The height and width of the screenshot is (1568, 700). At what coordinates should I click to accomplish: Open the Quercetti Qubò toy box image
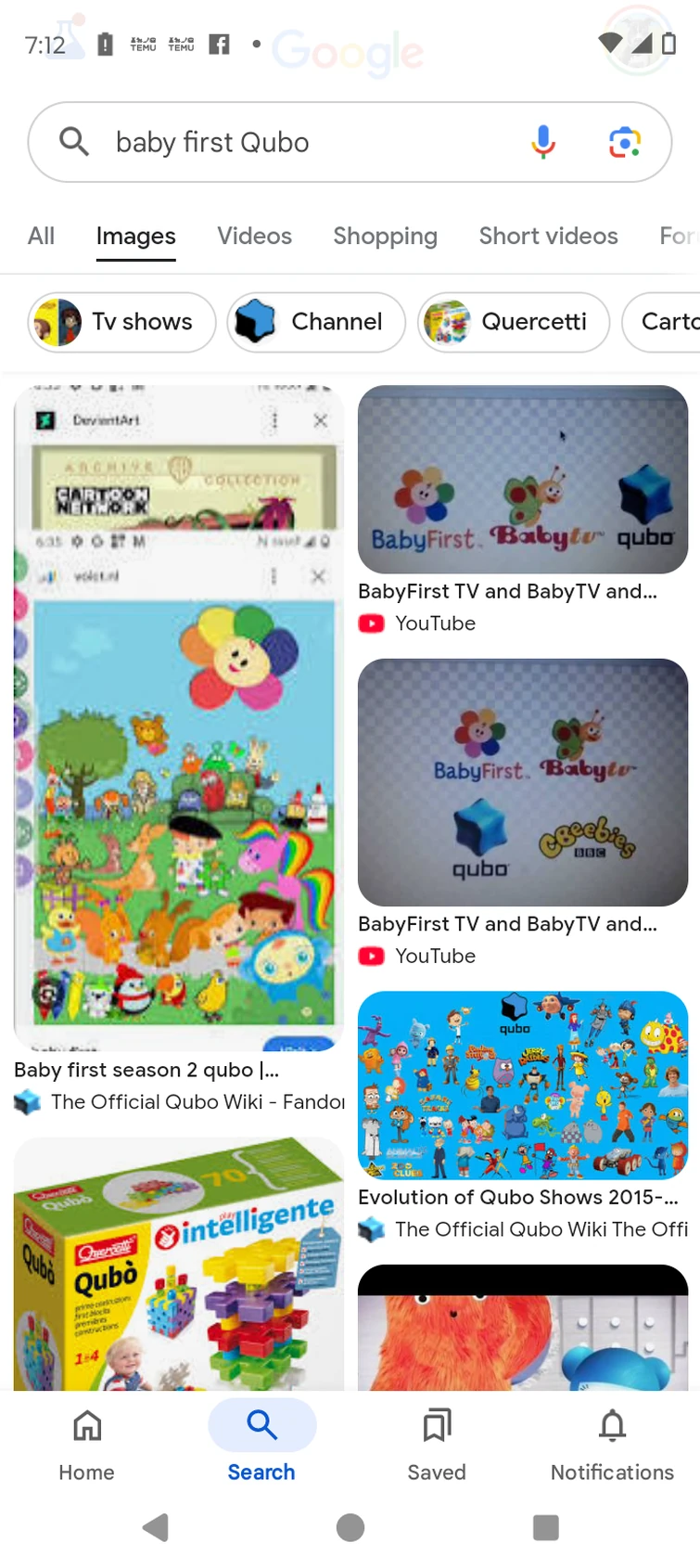179,1264
